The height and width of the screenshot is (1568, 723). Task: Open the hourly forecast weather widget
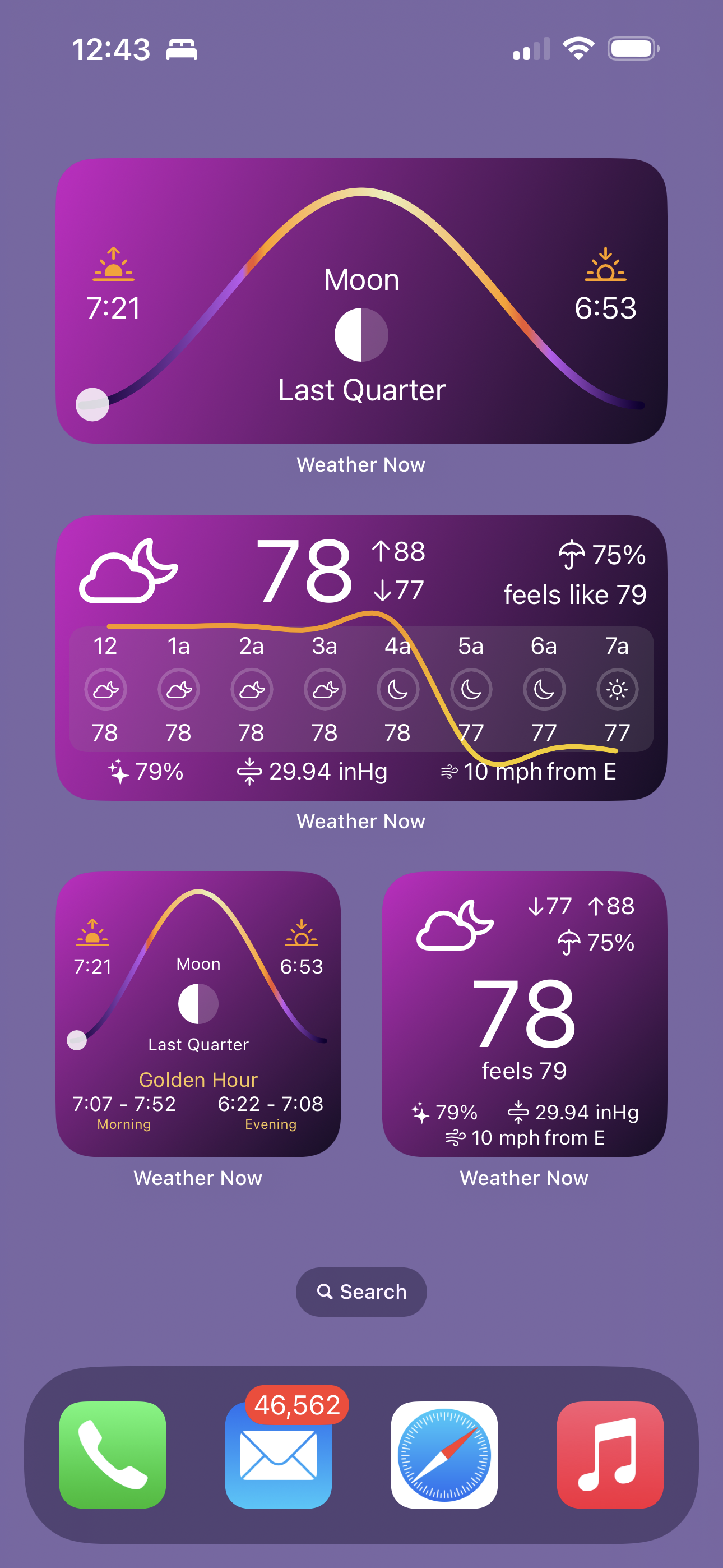point(361,657)
